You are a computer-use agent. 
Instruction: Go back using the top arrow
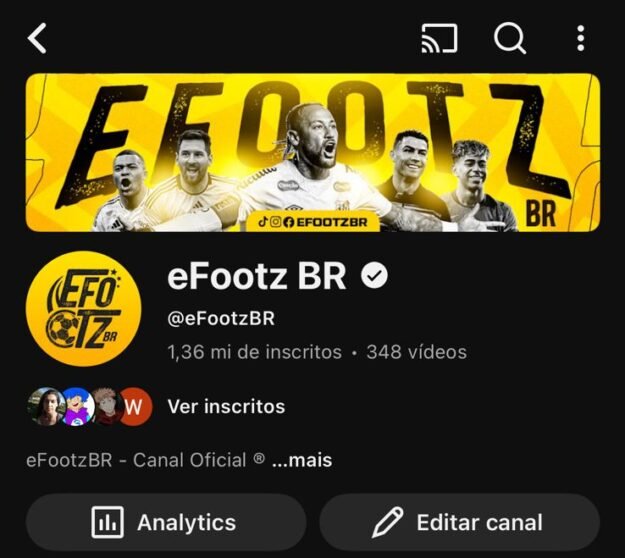pos(38,39)
